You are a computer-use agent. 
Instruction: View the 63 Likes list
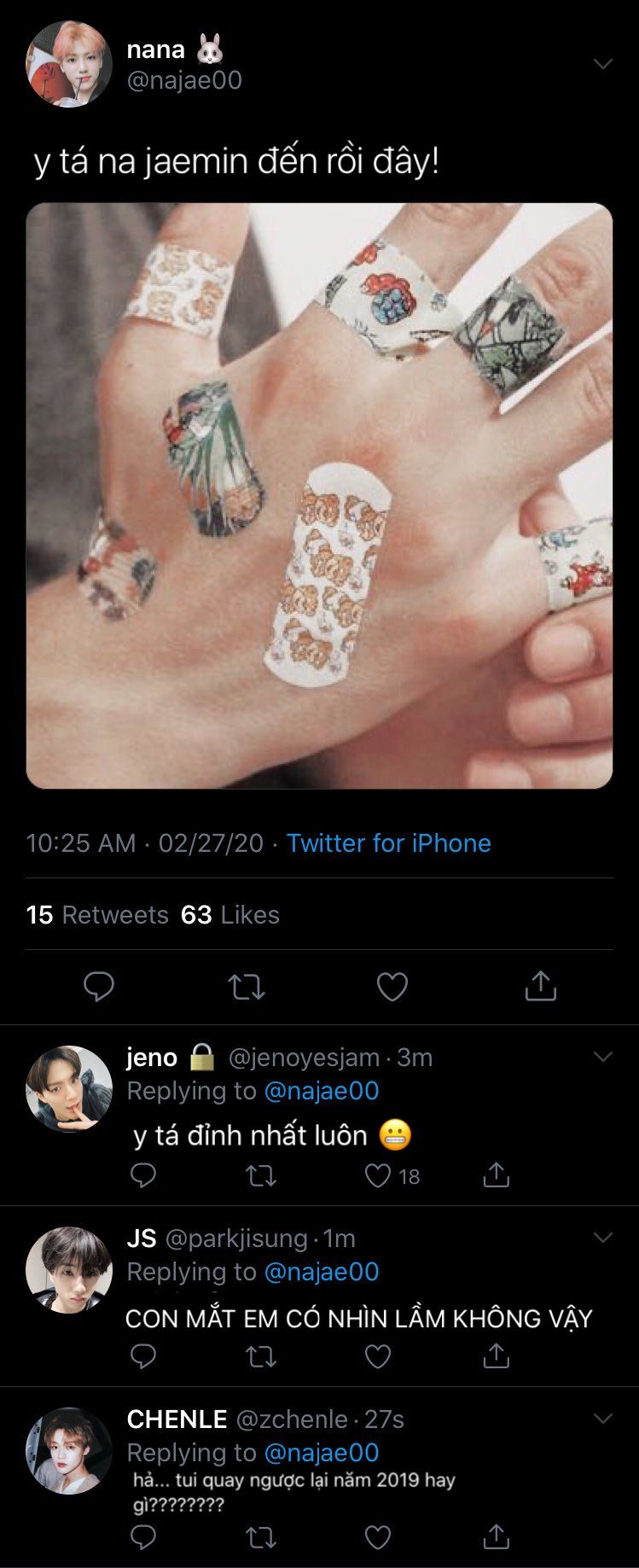(x=230, y=915)
